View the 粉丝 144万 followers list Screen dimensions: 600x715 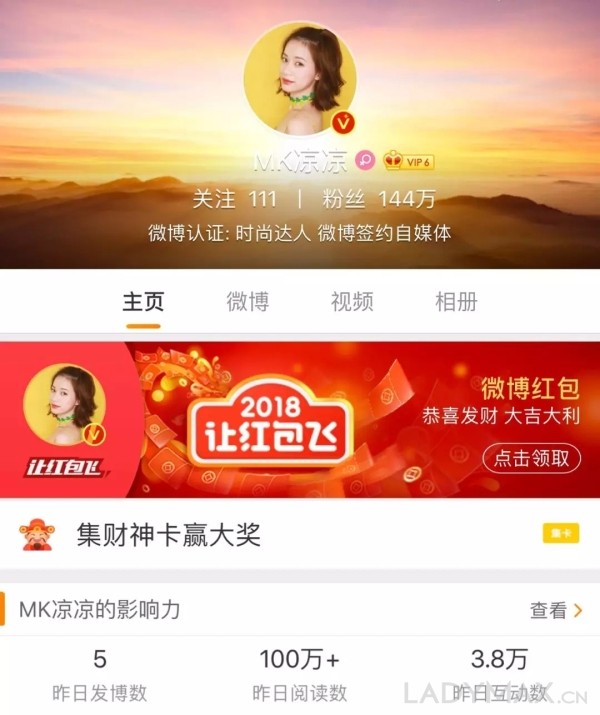coord(378,198)
